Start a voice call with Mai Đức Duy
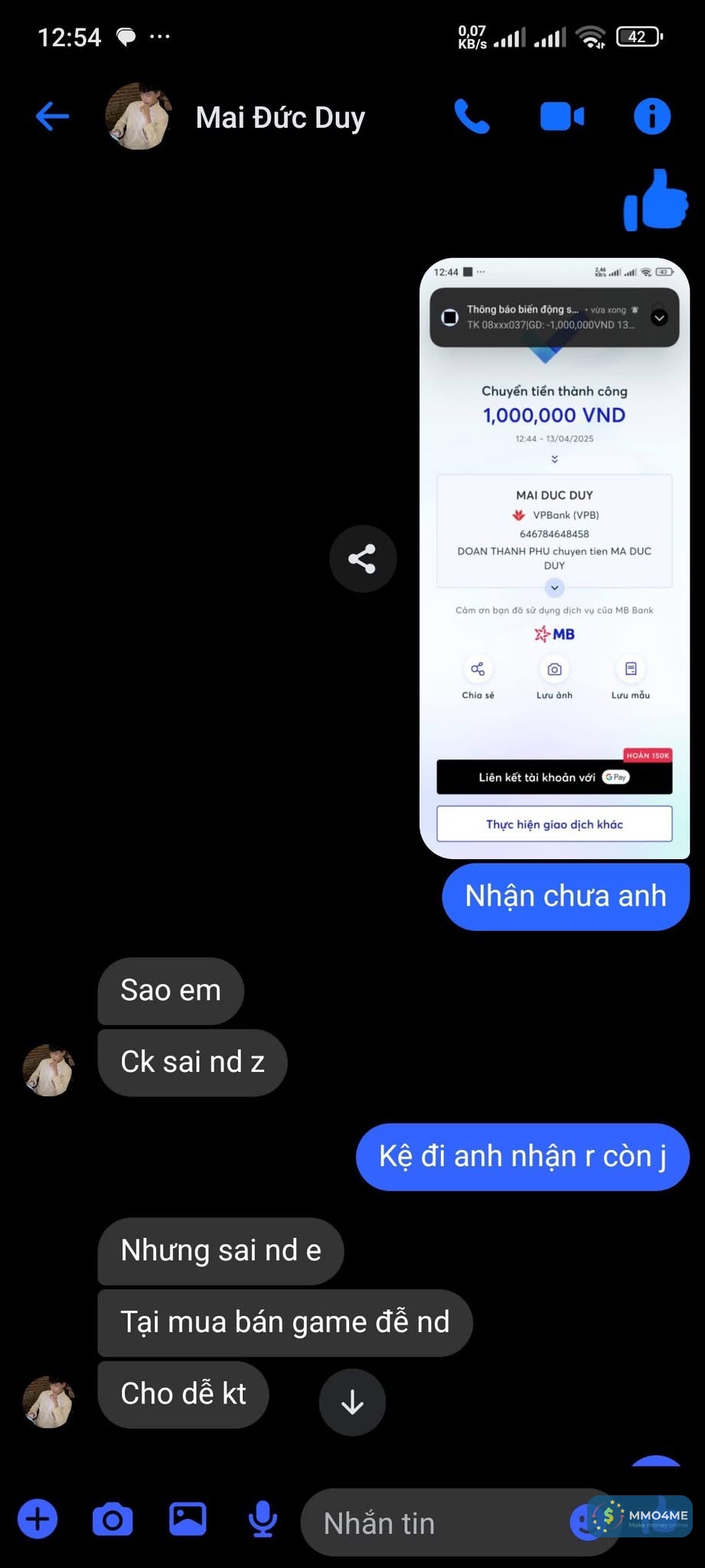The image size is (705, 1568). (x=472, y=116)
